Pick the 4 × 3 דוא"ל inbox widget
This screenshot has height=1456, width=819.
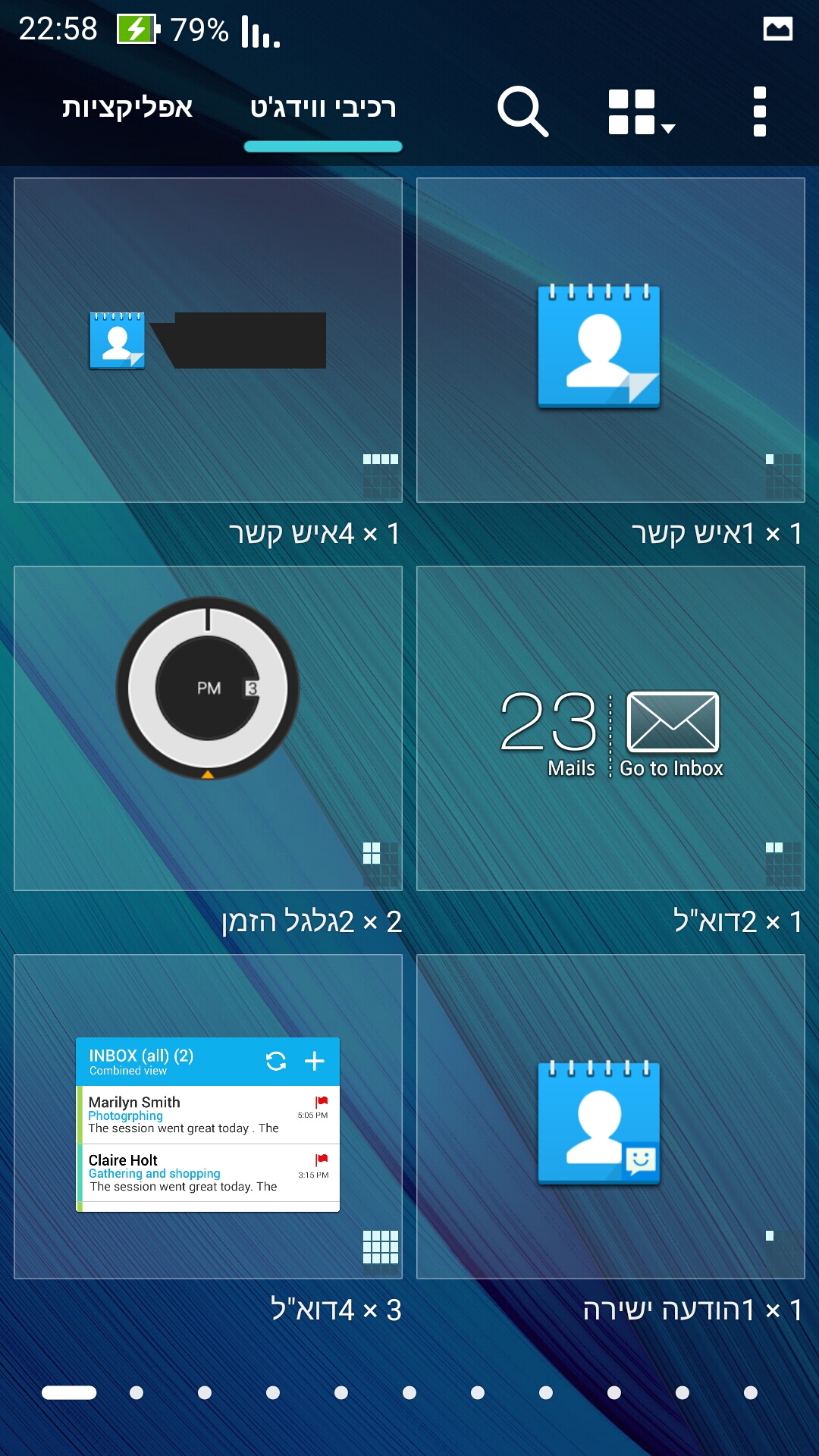208,1116
